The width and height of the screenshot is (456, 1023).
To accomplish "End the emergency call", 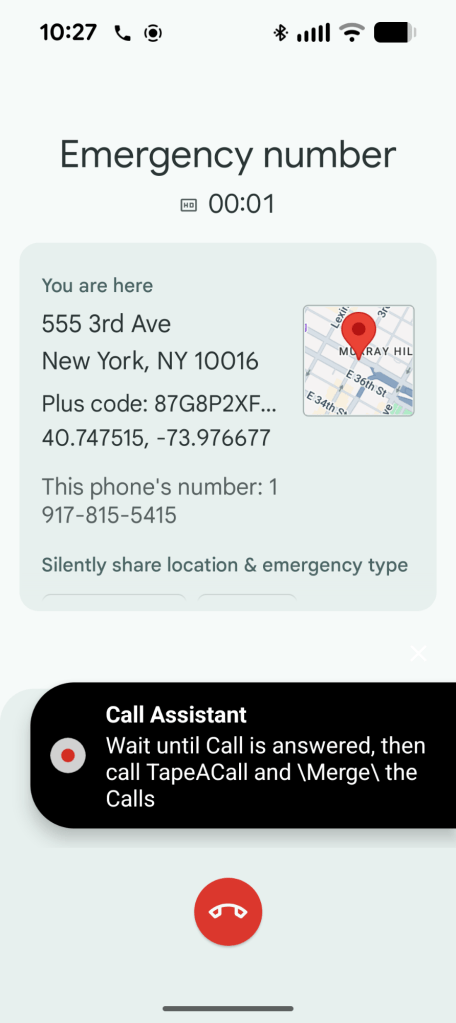I will (x=228, y=911).
